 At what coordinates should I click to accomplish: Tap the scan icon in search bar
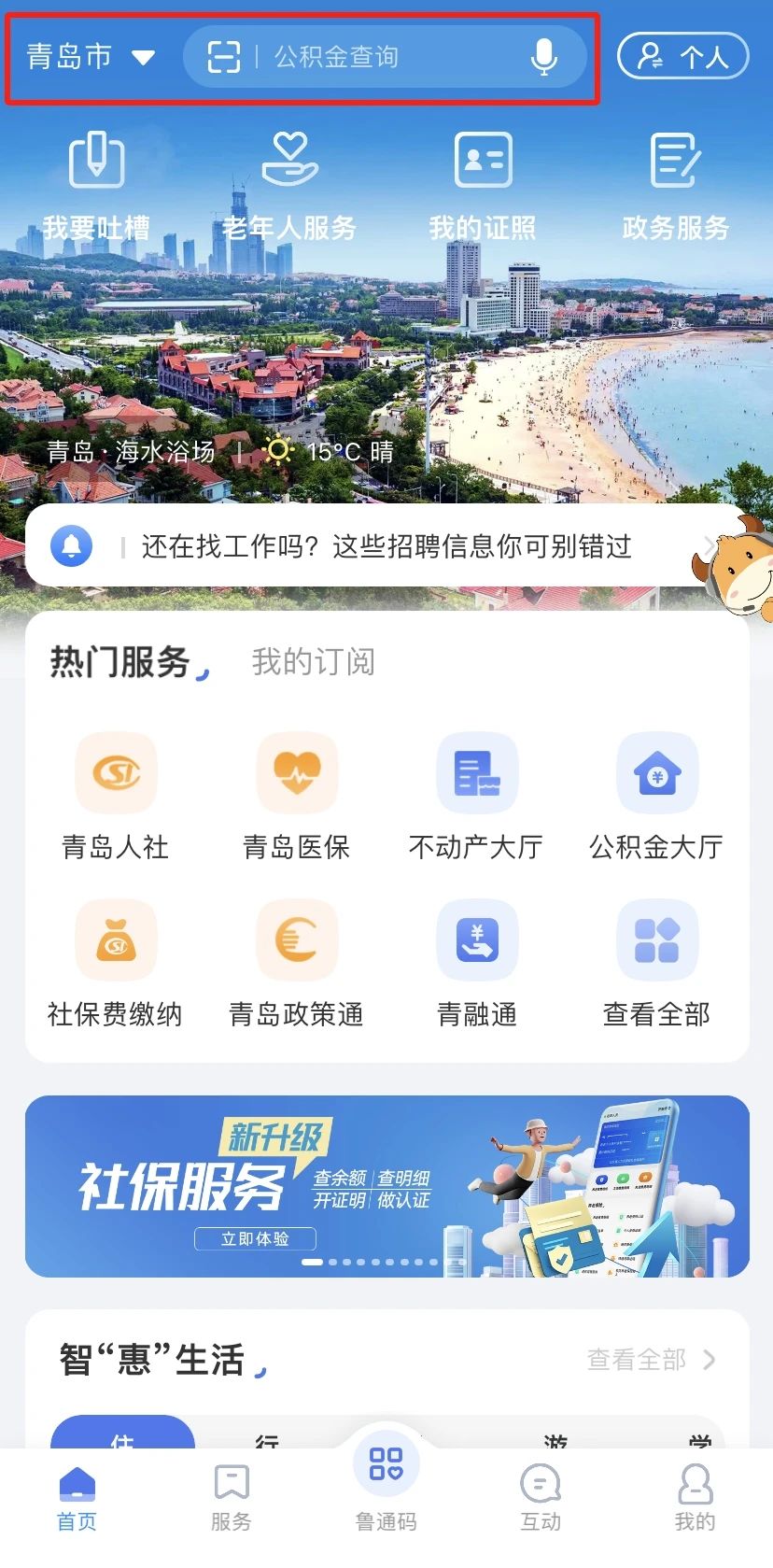[x=223, y=57]
